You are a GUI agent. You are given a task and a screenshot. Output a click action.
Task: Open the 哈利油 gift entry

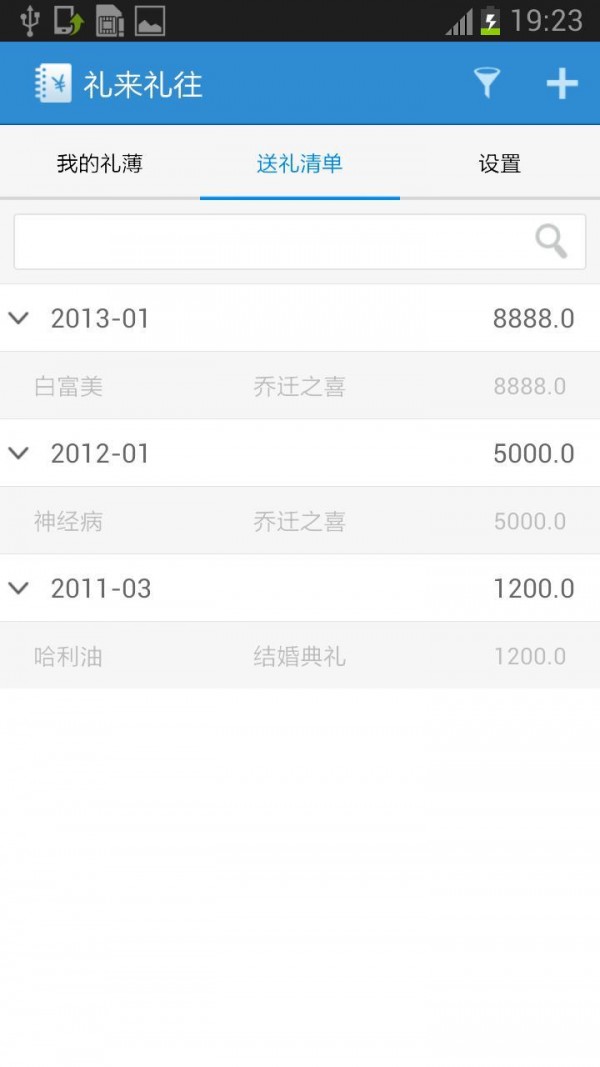300,656
